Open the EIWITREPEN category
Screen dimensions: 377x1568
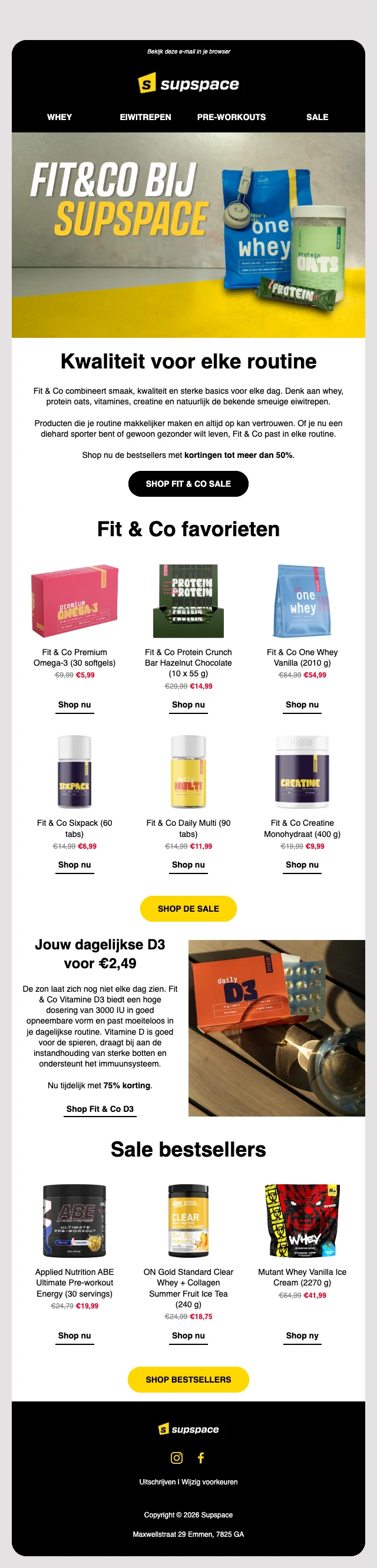click(145, 117)
